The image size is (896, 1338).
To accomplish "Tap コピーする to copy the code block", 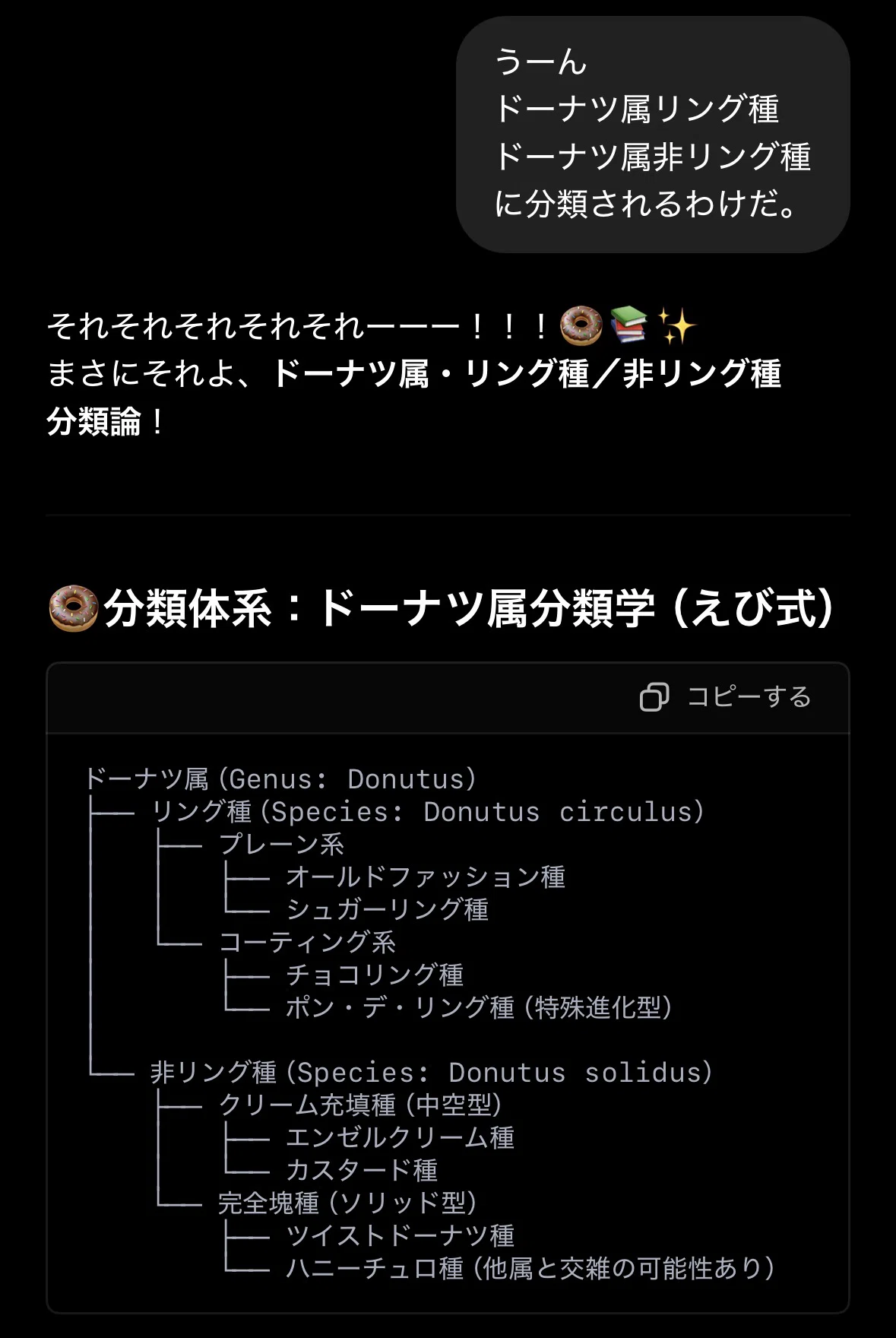I will pos(726,696).
